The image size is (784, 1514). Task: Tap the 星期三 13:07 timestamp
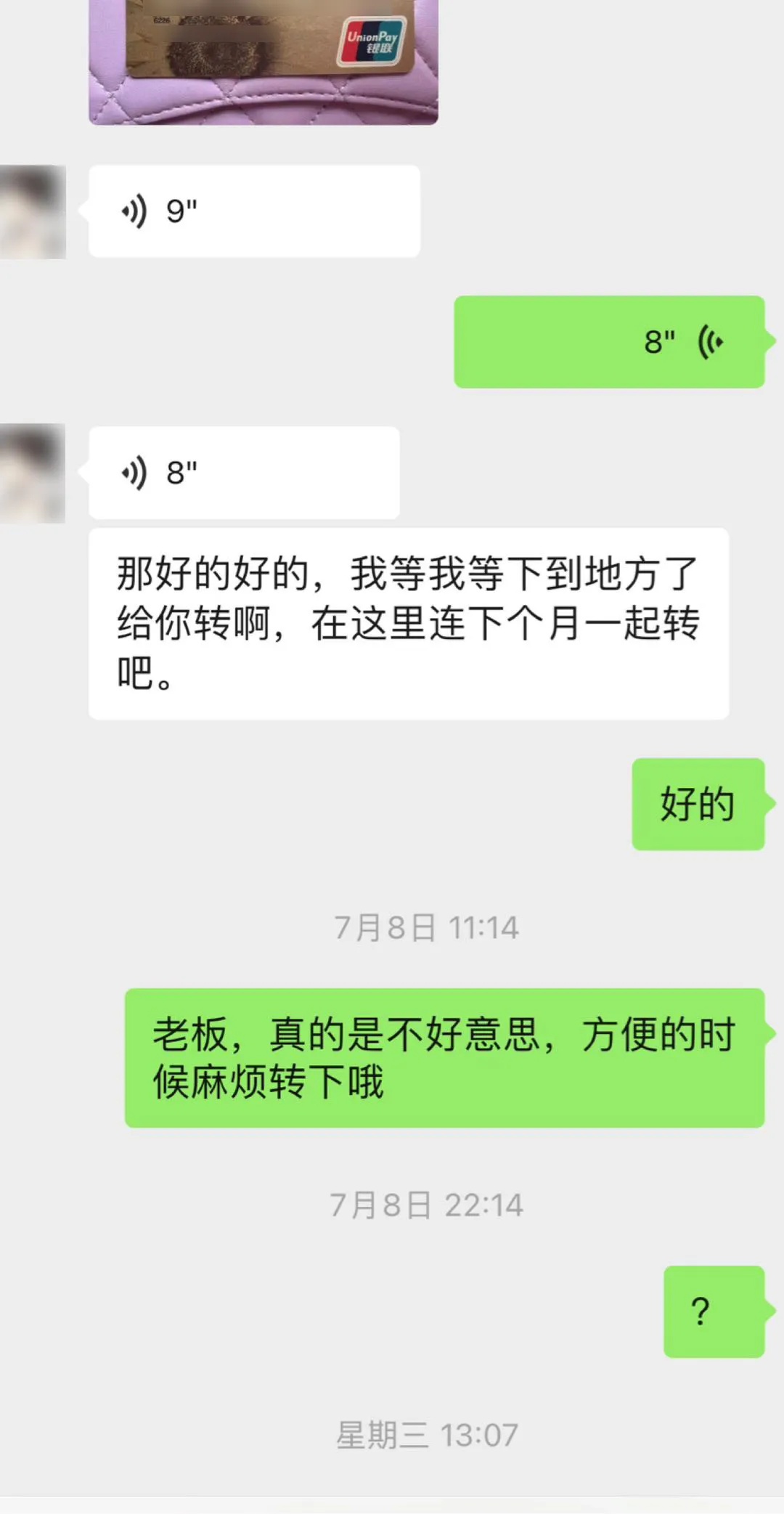click(x=428, y=1432)
